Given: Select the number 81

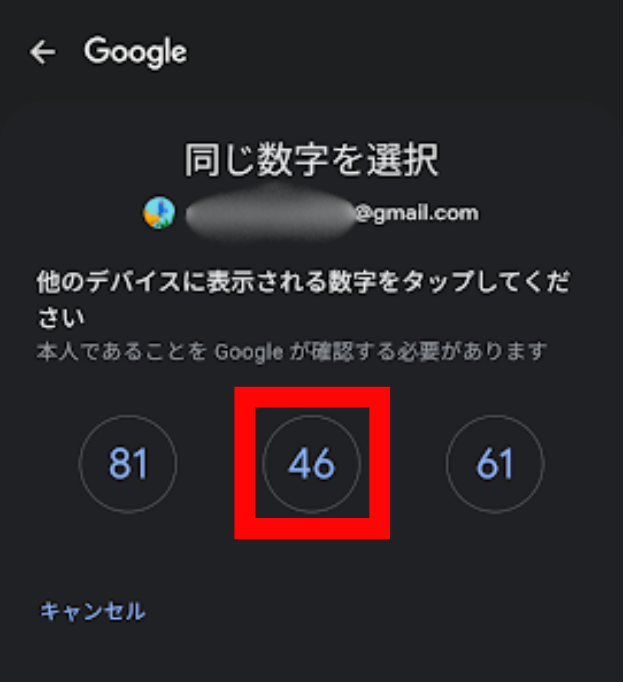Looking at the screenshot, I should point(128,464).
